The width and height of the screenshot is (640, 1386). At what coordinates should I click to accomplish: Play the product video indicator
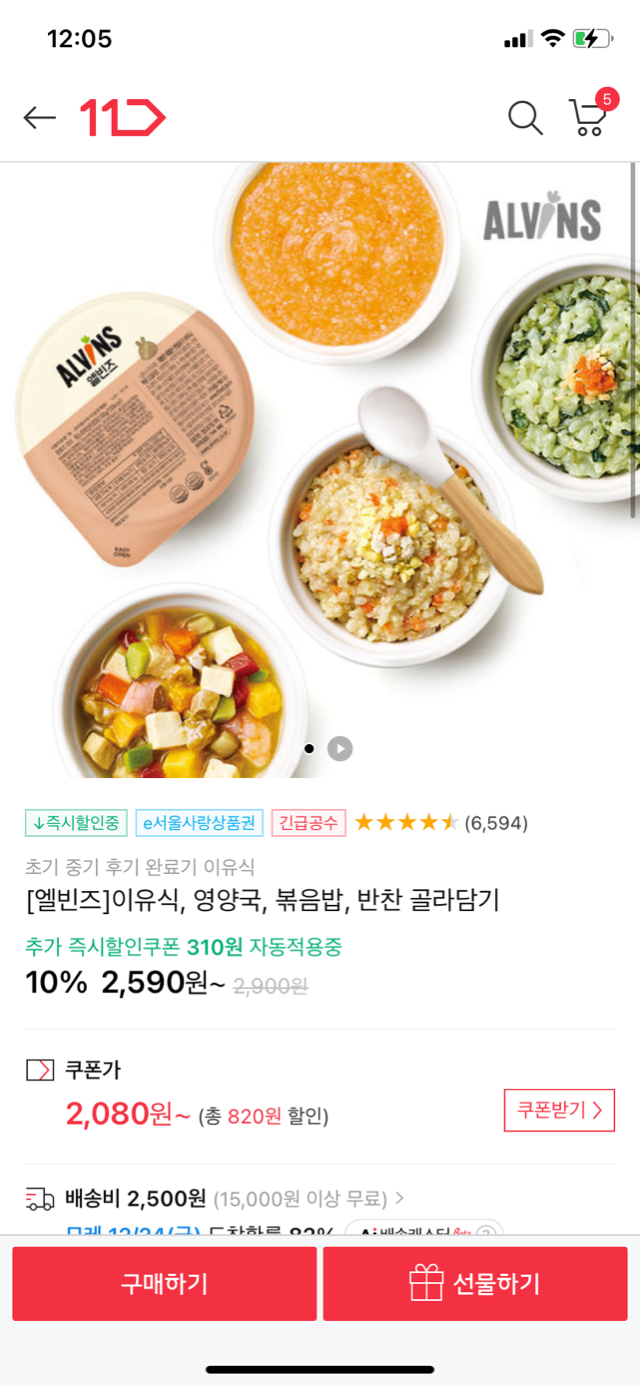(x=340, y=748)
